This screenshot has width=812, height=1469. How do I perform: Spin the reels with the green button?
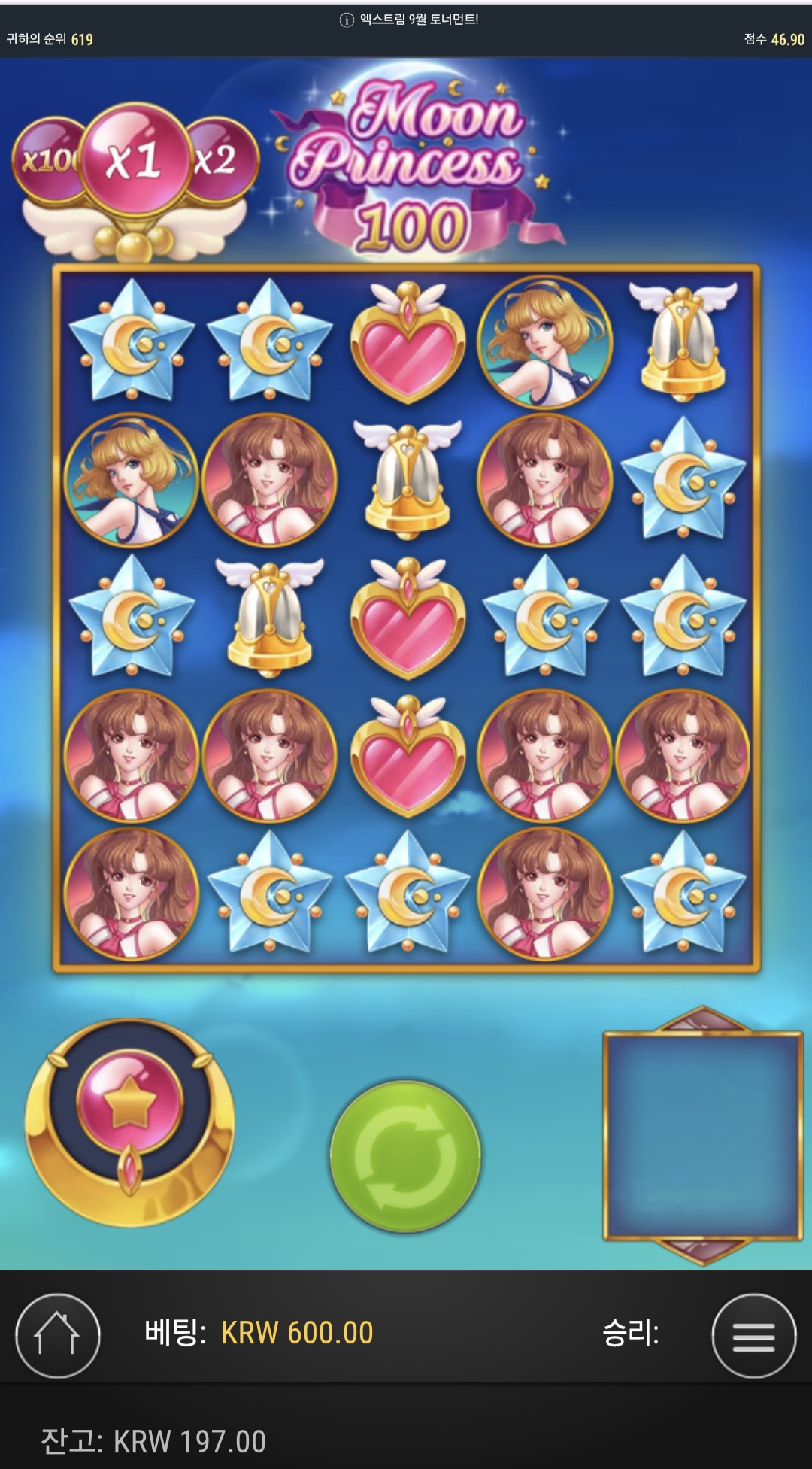405,1156
